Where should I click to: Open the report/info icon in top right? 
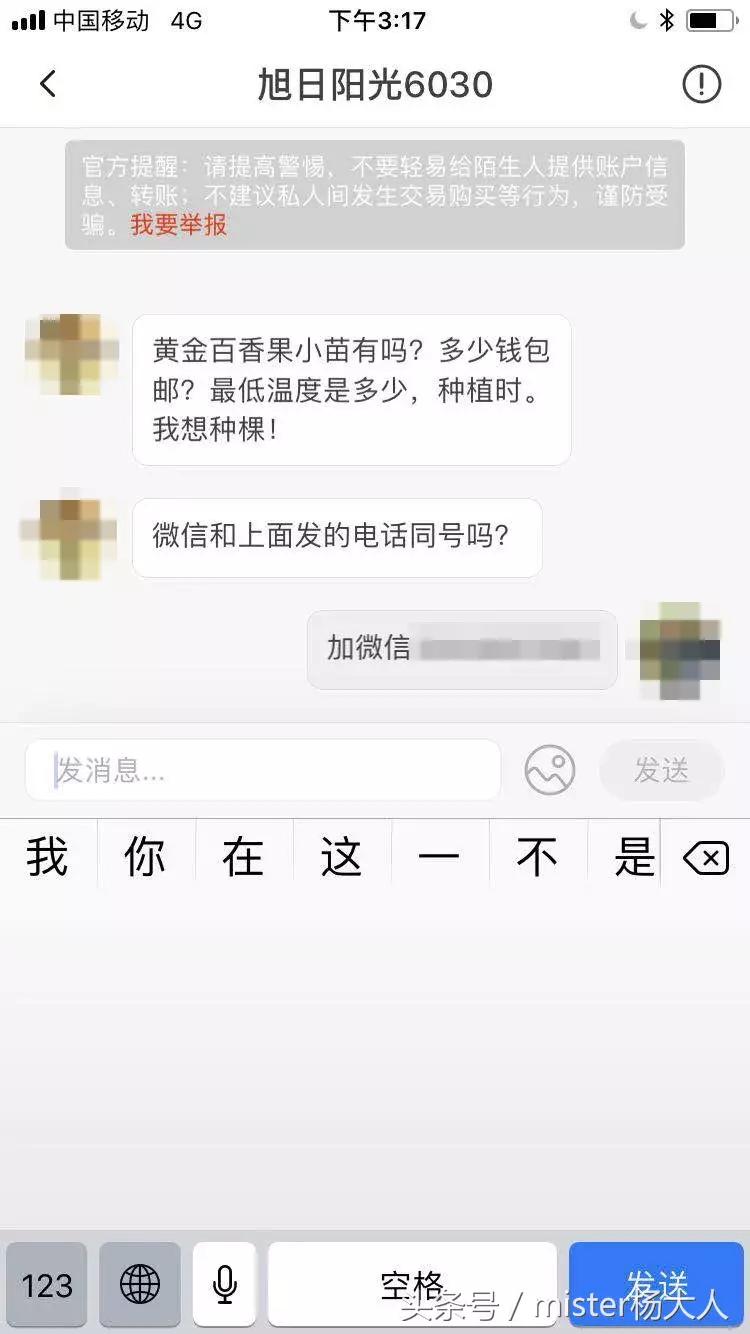(703, 84)
